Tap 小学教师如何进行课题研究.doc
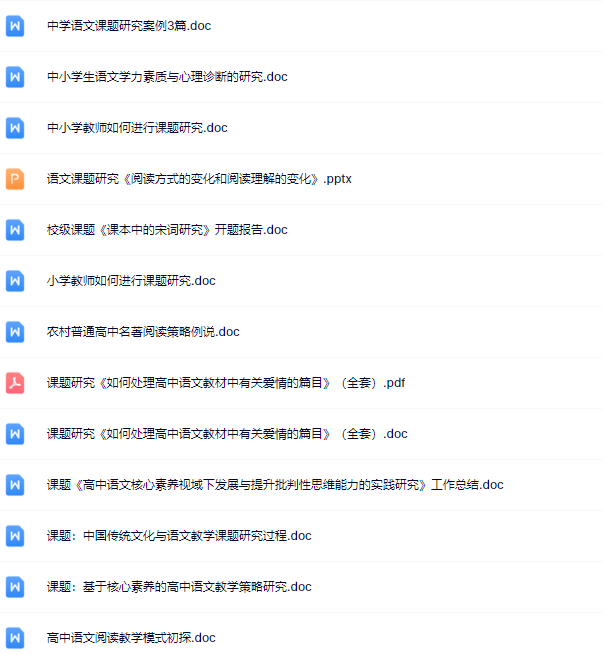 click(131, 281)
